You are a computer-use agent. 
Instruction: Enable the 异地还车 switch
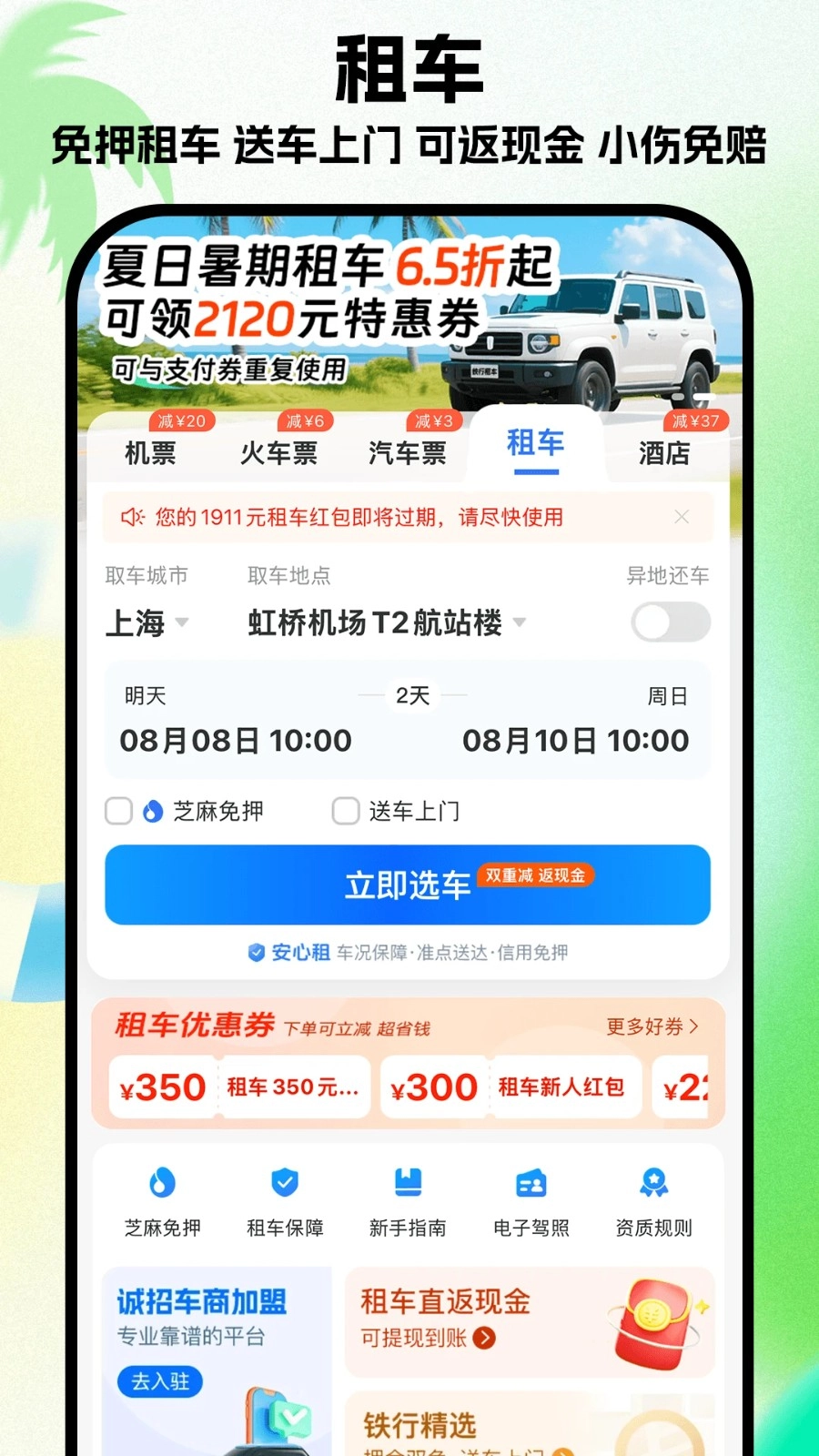point(670,622)
